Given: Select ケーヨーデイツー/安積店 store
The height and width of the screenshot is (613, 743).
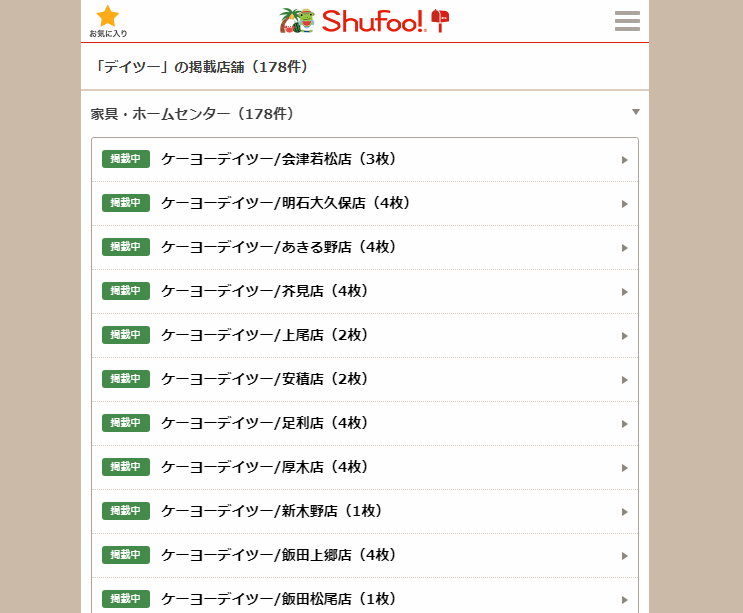Looking at the screenshot, I should [364, 379].
